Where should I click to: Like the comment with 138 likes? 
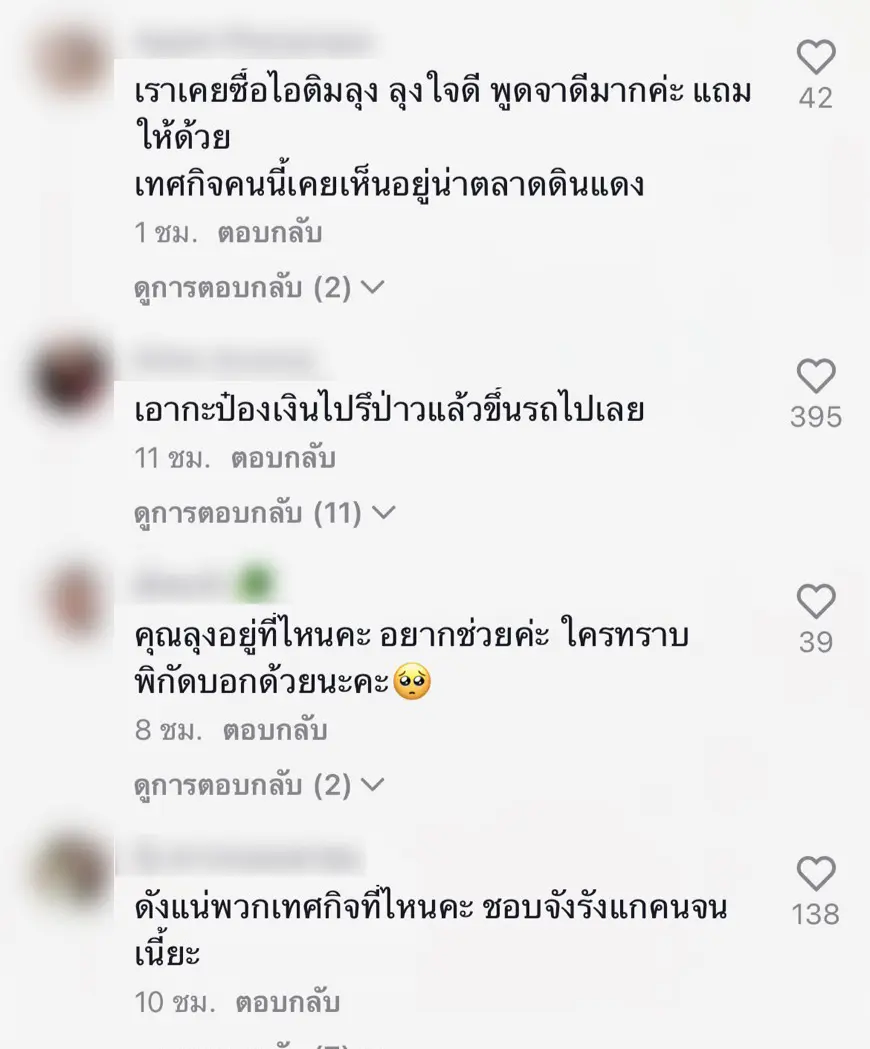click(x=816, y=874)
